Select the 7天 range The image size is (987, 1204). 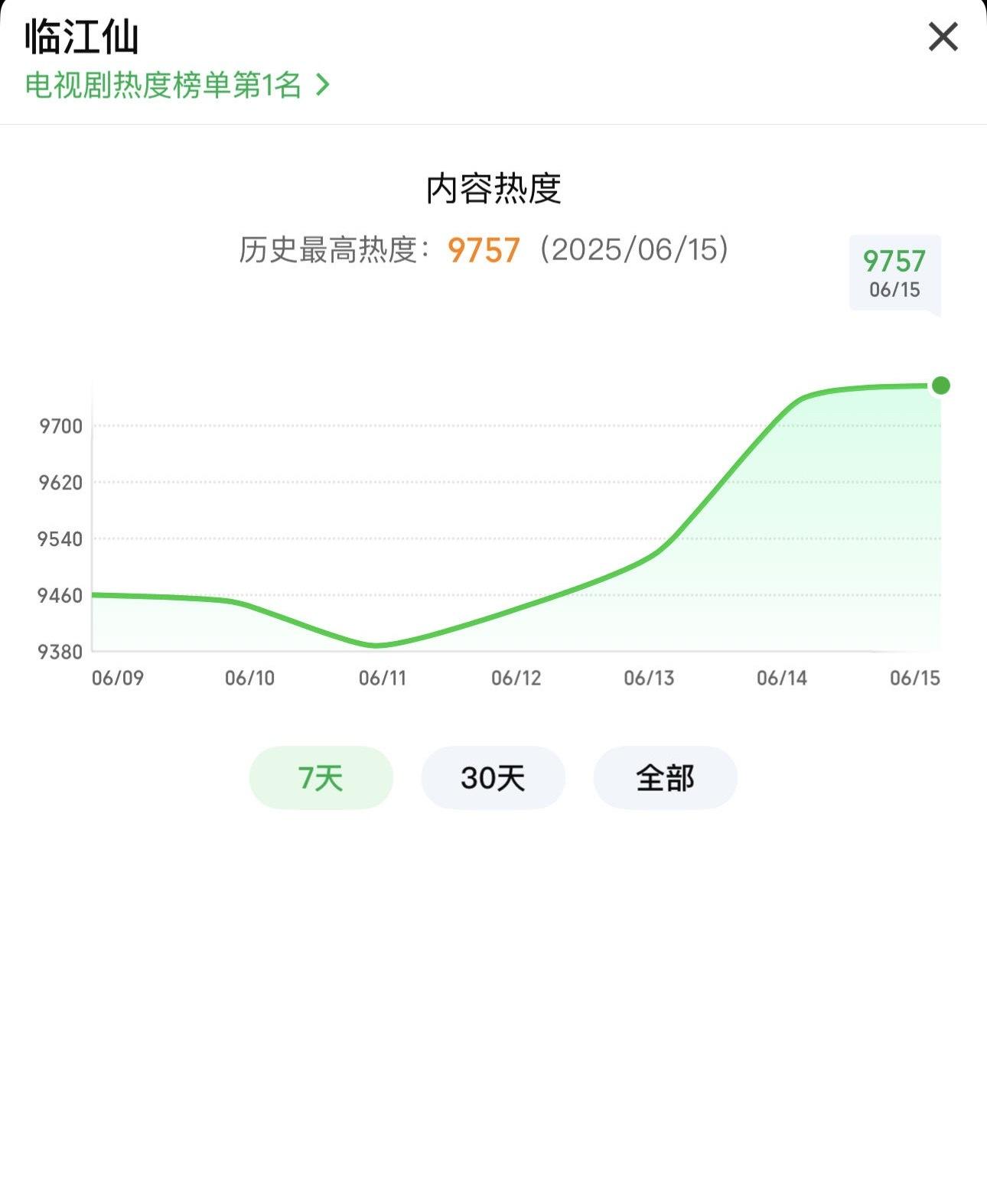[321, 778]
